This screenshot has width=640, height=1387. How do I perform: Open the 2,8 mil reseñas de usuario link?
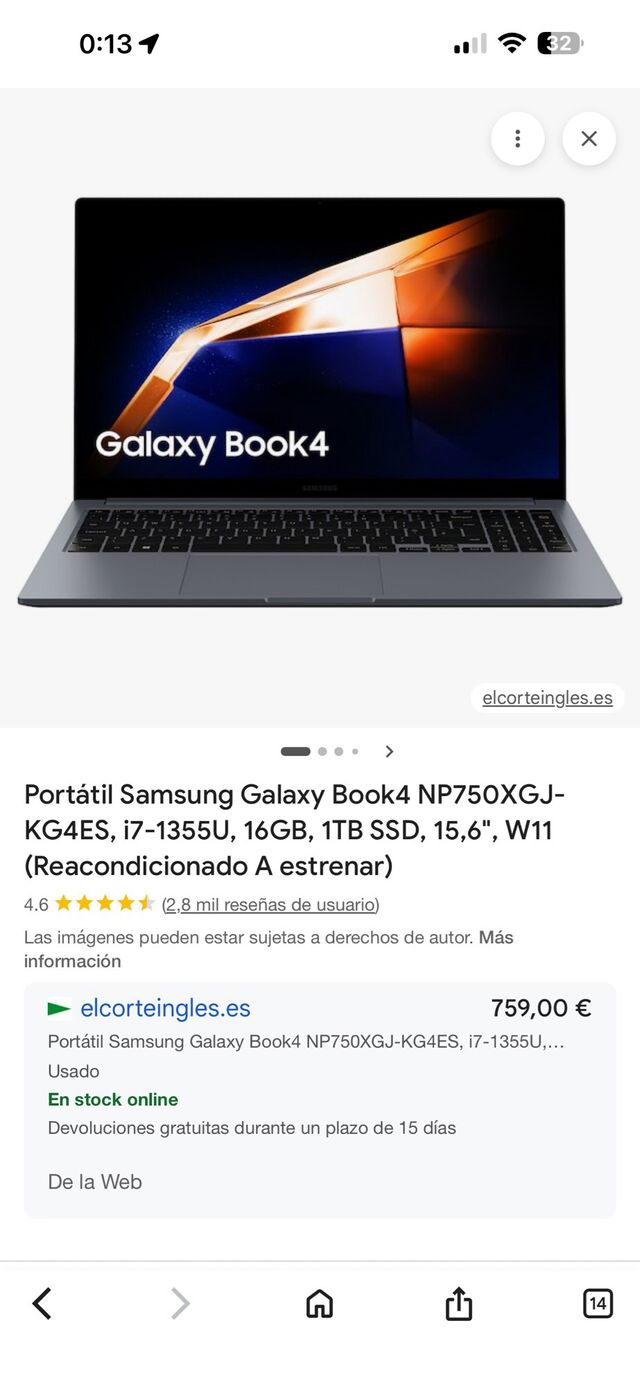[x=270, y=904]
